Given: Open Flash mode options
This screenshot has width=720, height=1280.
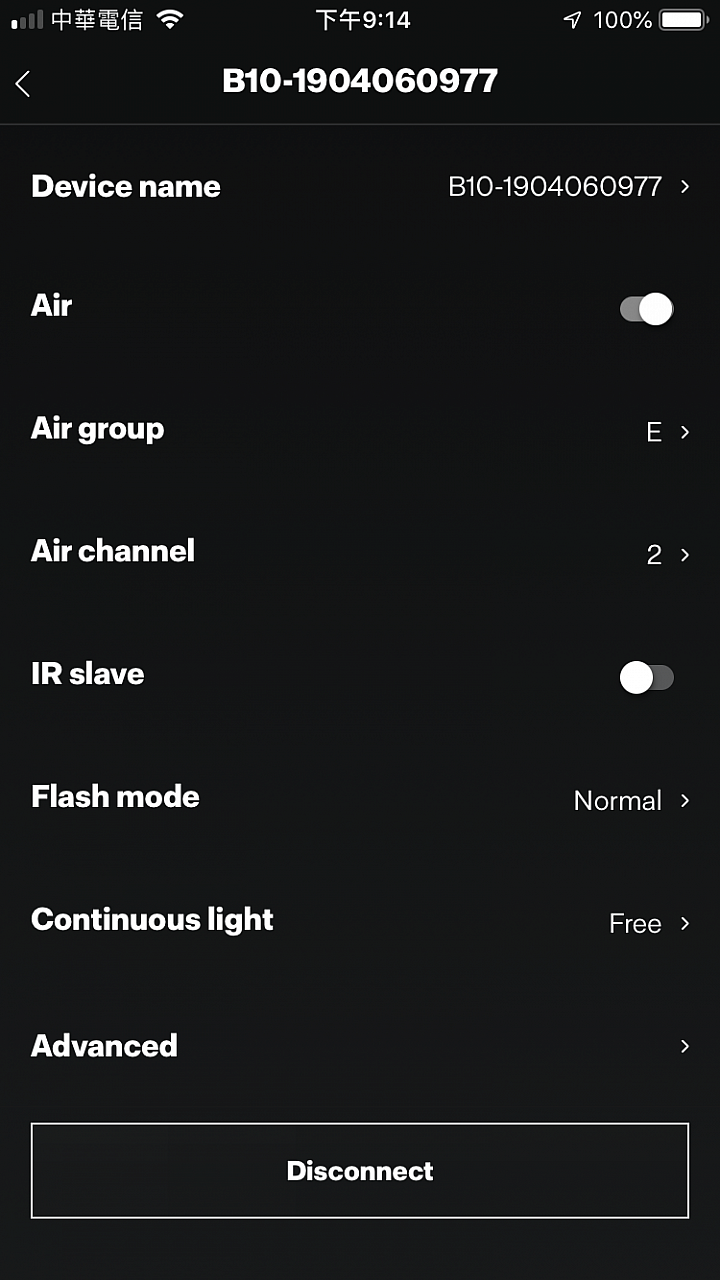Looking at the screenshot, I should 360,799.
